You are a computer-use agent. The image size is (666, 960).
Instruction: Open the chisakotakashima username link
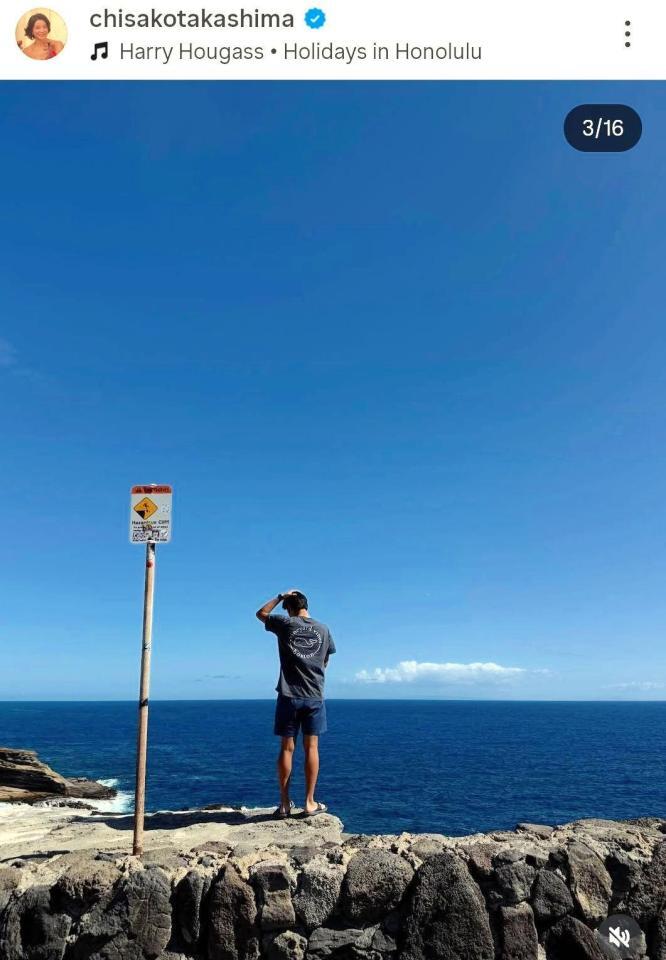coord(192,18)
